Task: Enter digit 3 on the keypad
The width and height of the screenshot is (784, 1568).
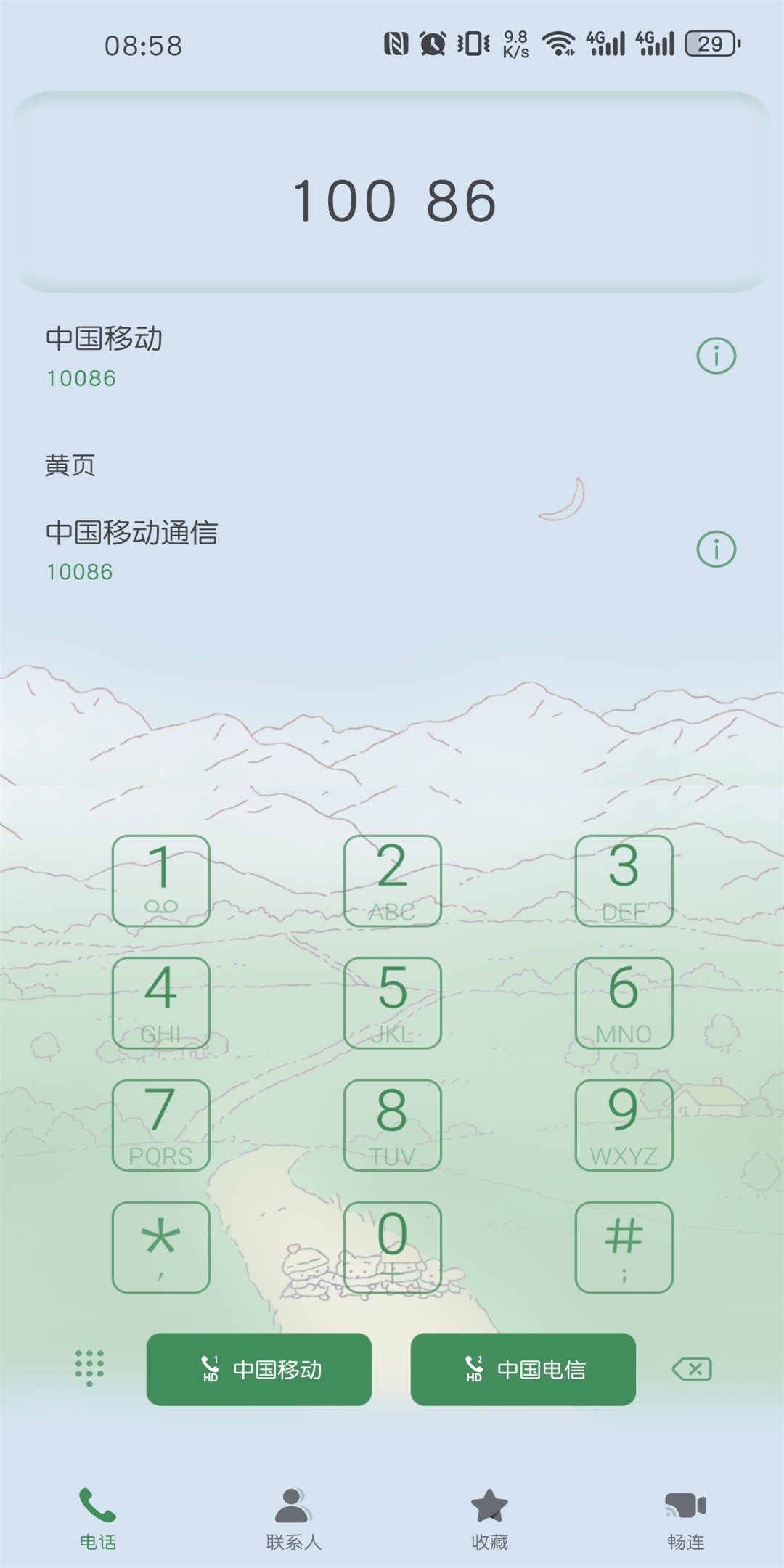Action: 624,881
